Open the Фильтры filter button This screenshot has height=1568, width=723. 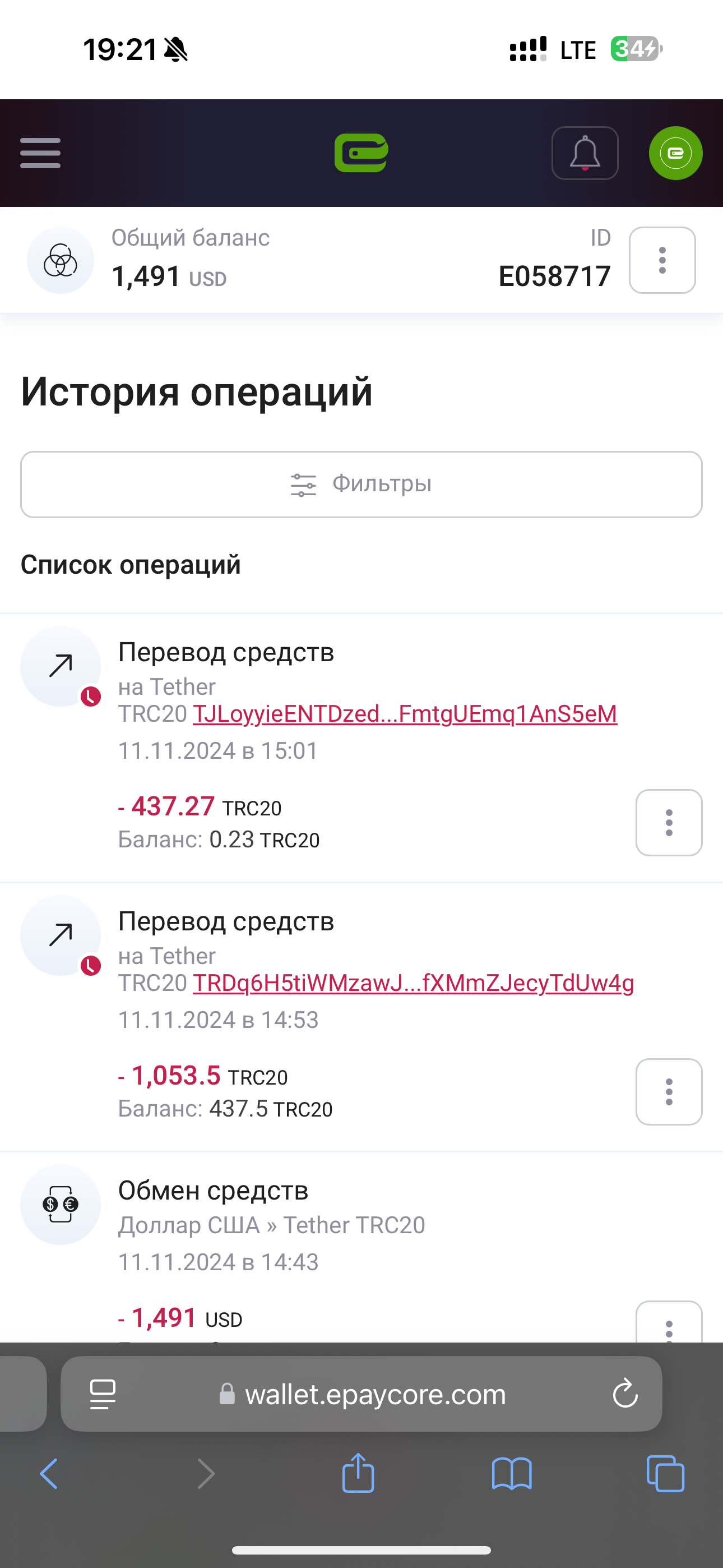(361, 485)
